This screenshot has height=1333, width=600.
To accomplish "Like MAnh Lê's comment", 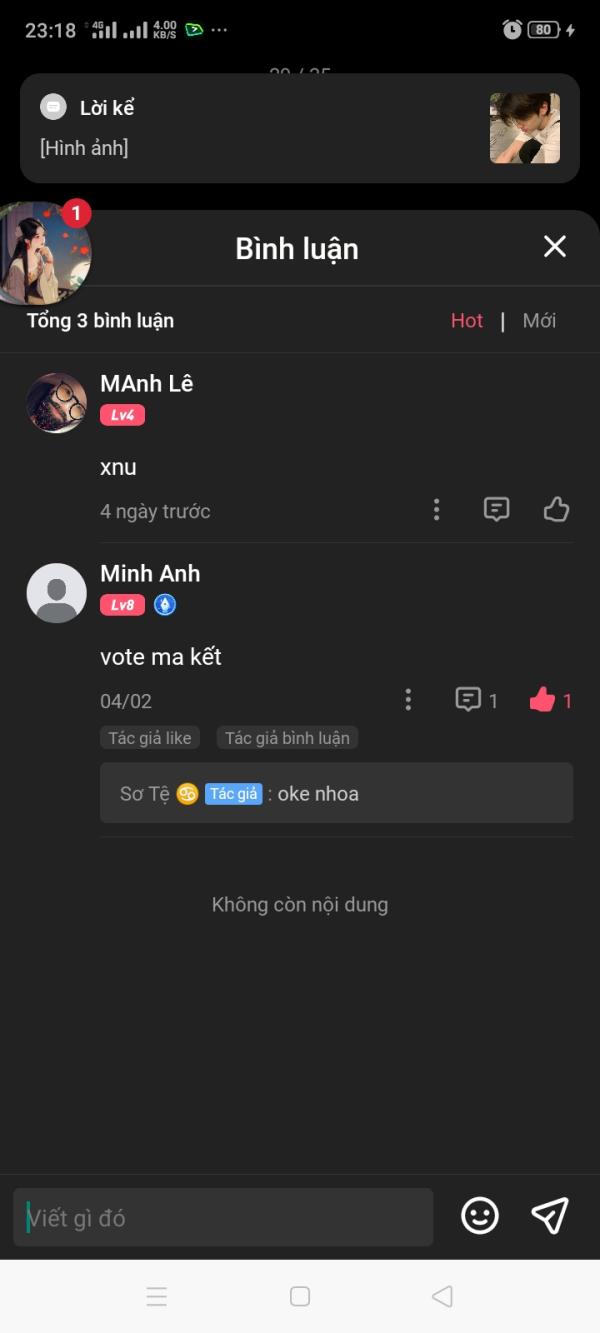I will [x=556, y=510].
